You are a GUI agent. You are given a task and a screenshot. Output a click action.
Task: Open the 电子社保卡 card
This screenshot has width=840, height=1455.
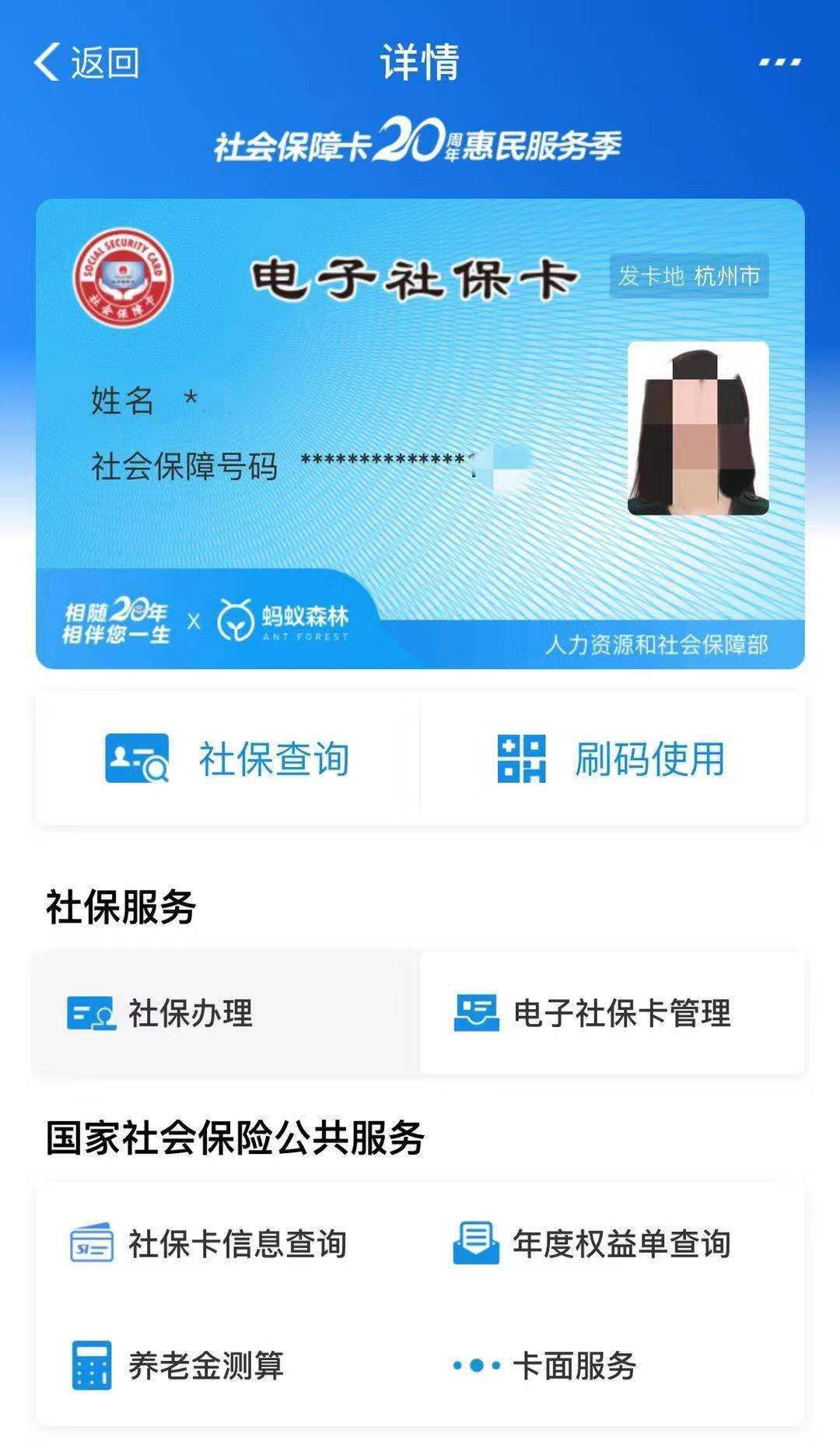(x=420, y=433)
